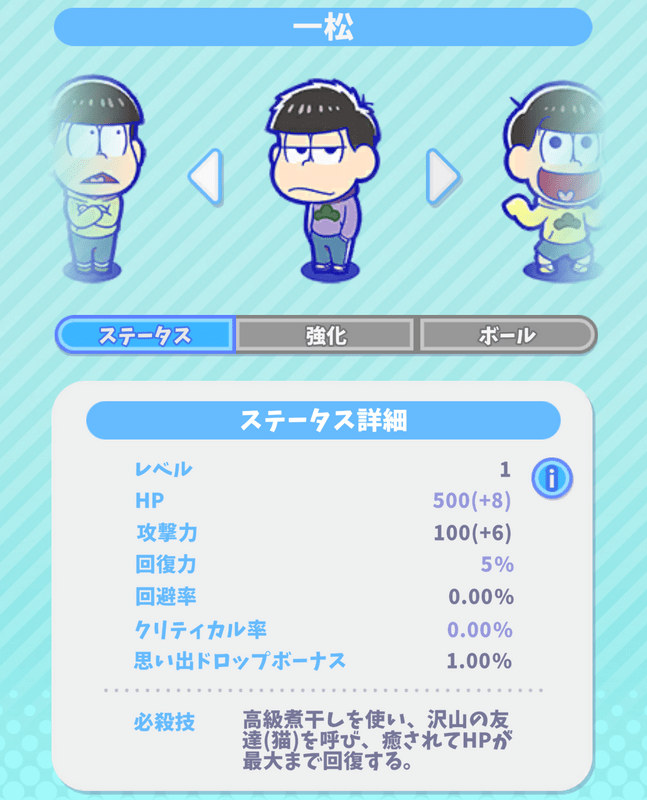Image resolution: width=647 pixels, height=800 pixels.
Task: Show the next character with the right arrow
Action: (x=442, y=178)
